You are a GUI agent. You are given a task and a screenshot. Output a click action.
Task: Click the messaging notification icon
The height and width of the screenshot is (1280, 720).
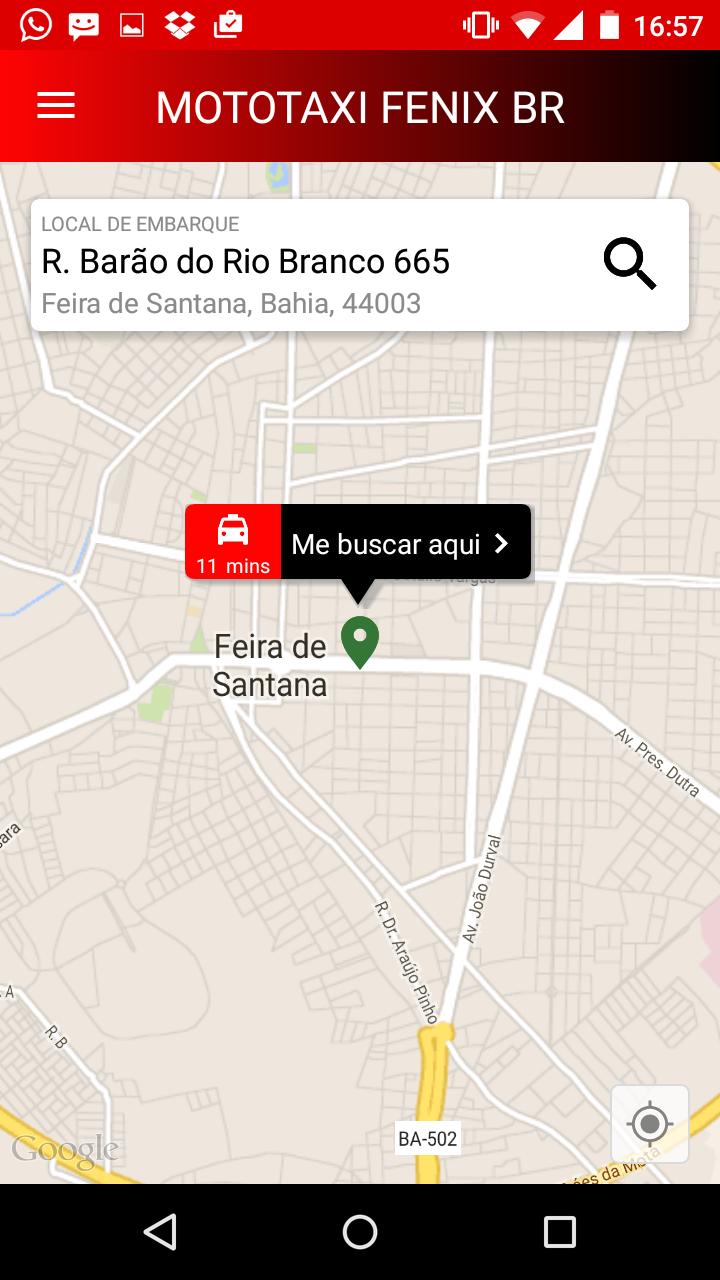coord(82,24)
